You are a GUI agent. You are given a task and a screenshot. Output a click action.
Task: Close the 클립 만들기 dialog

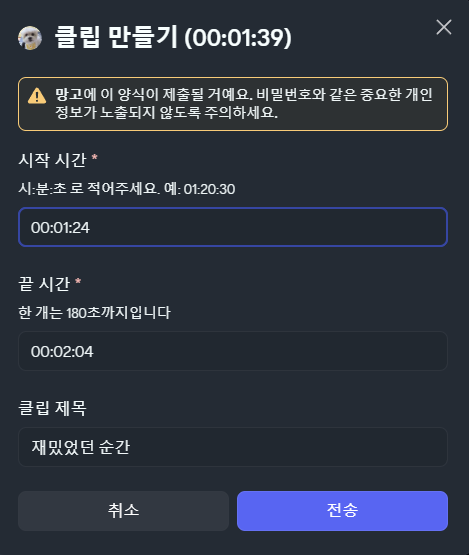(444, 27)
